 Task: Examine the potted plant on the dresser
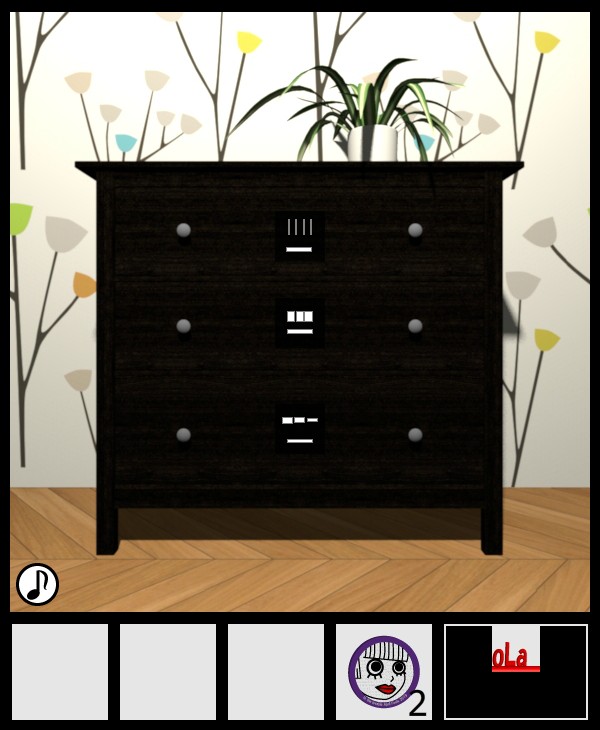click(370, 115)
